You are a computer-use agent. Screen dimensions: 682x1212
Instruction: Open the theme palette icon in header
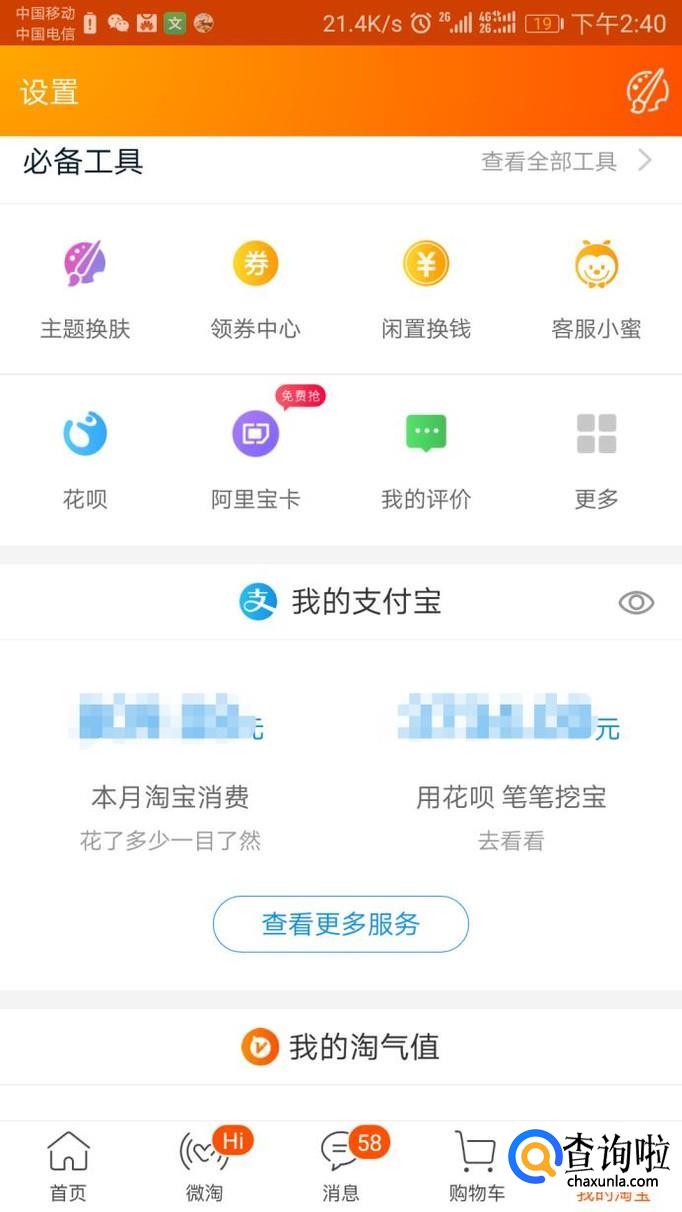point(647,92)
